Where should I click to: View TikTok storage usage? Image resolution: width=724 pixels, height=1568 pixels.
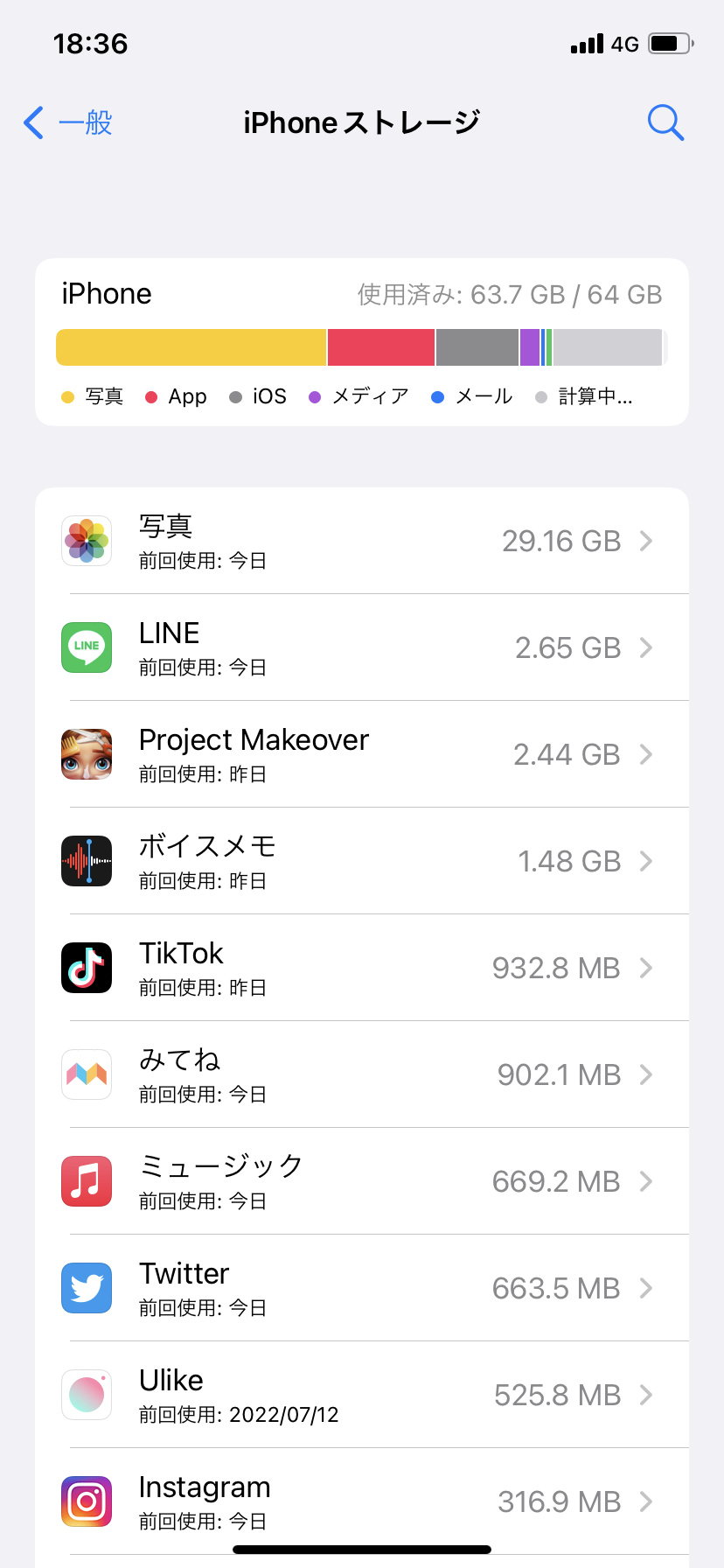(362, 969)
